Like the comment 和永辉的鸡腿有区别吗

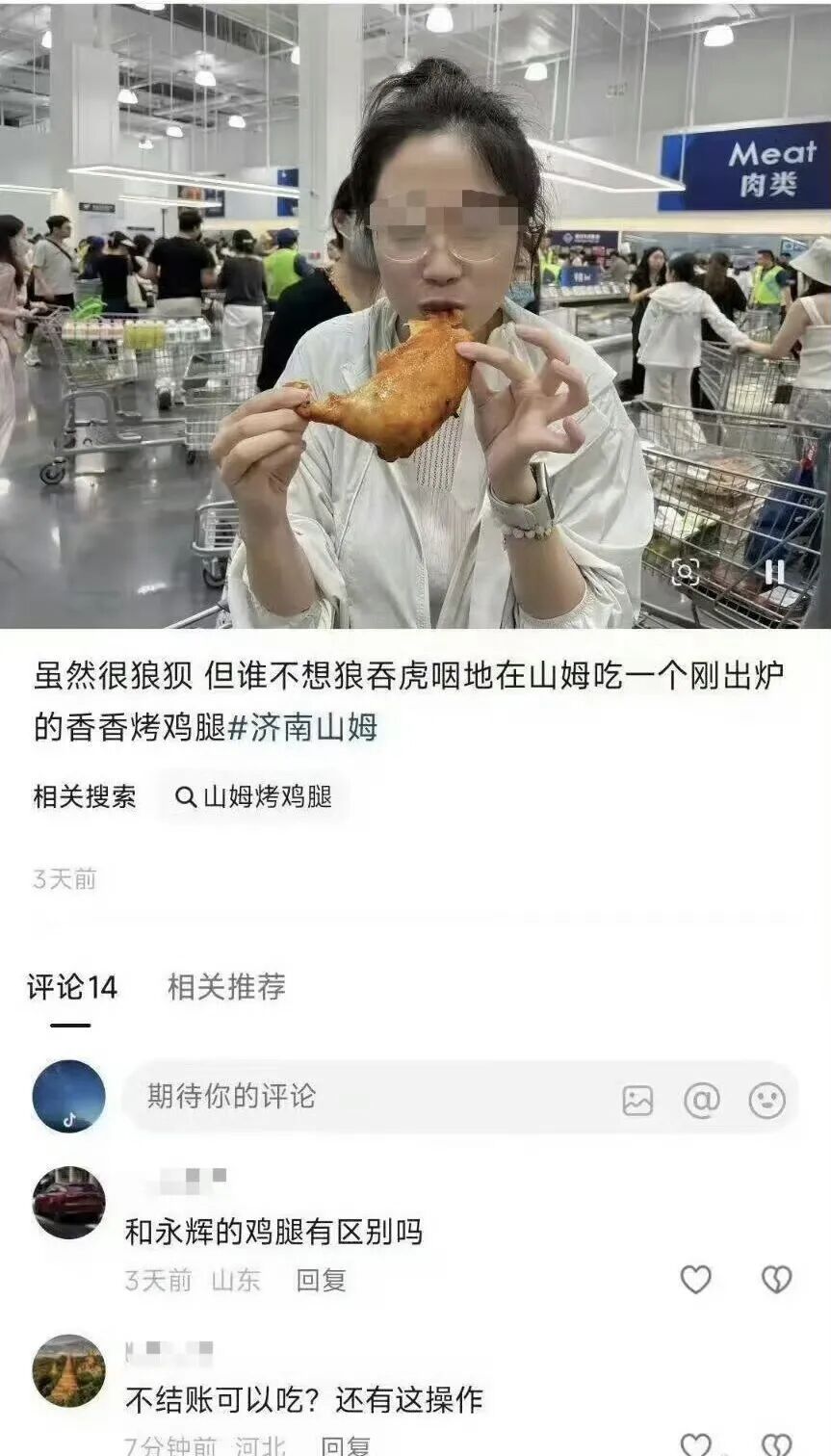point(695,1279)
